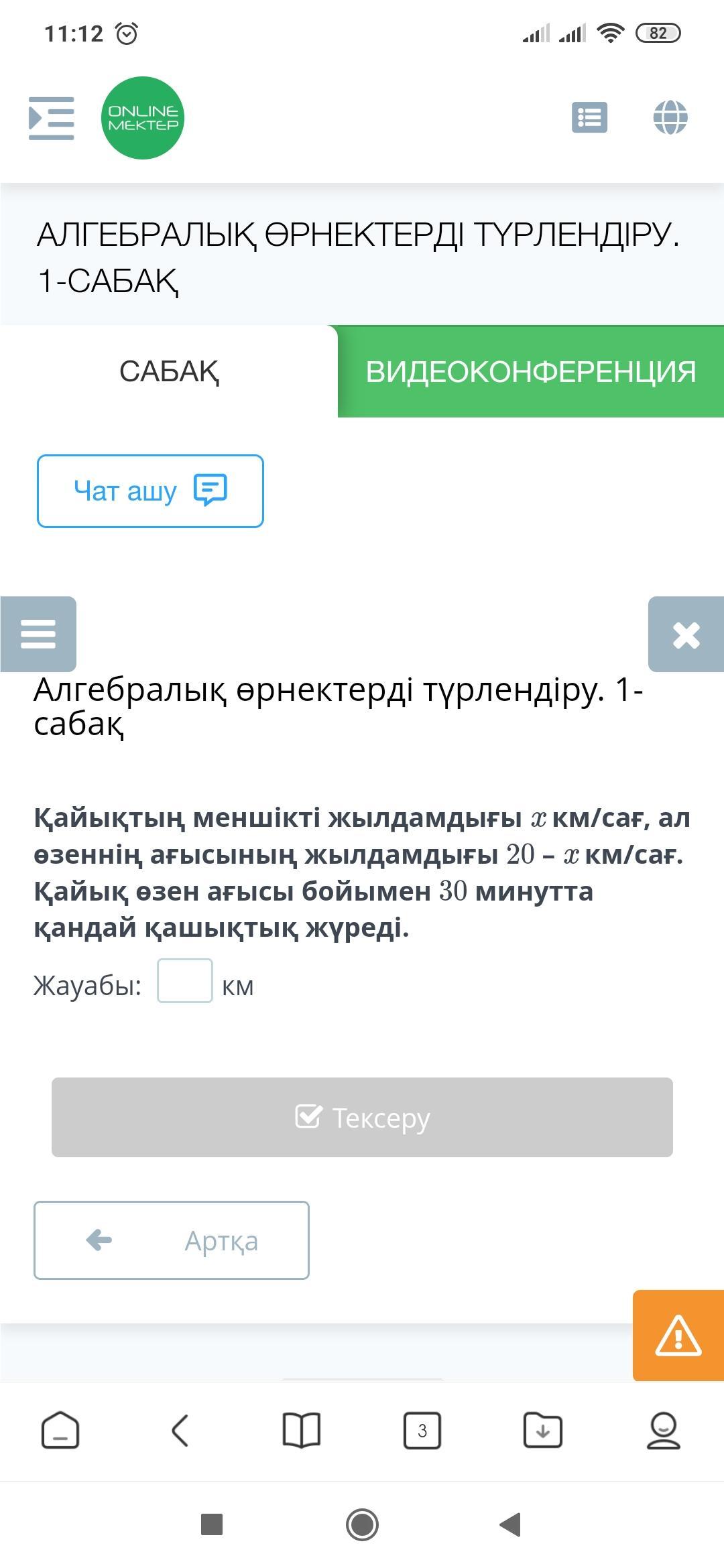Viewport: 724px width, 1568px height.
Task: Open chat with Чат ашу button
Action: (x=150, y=491)
